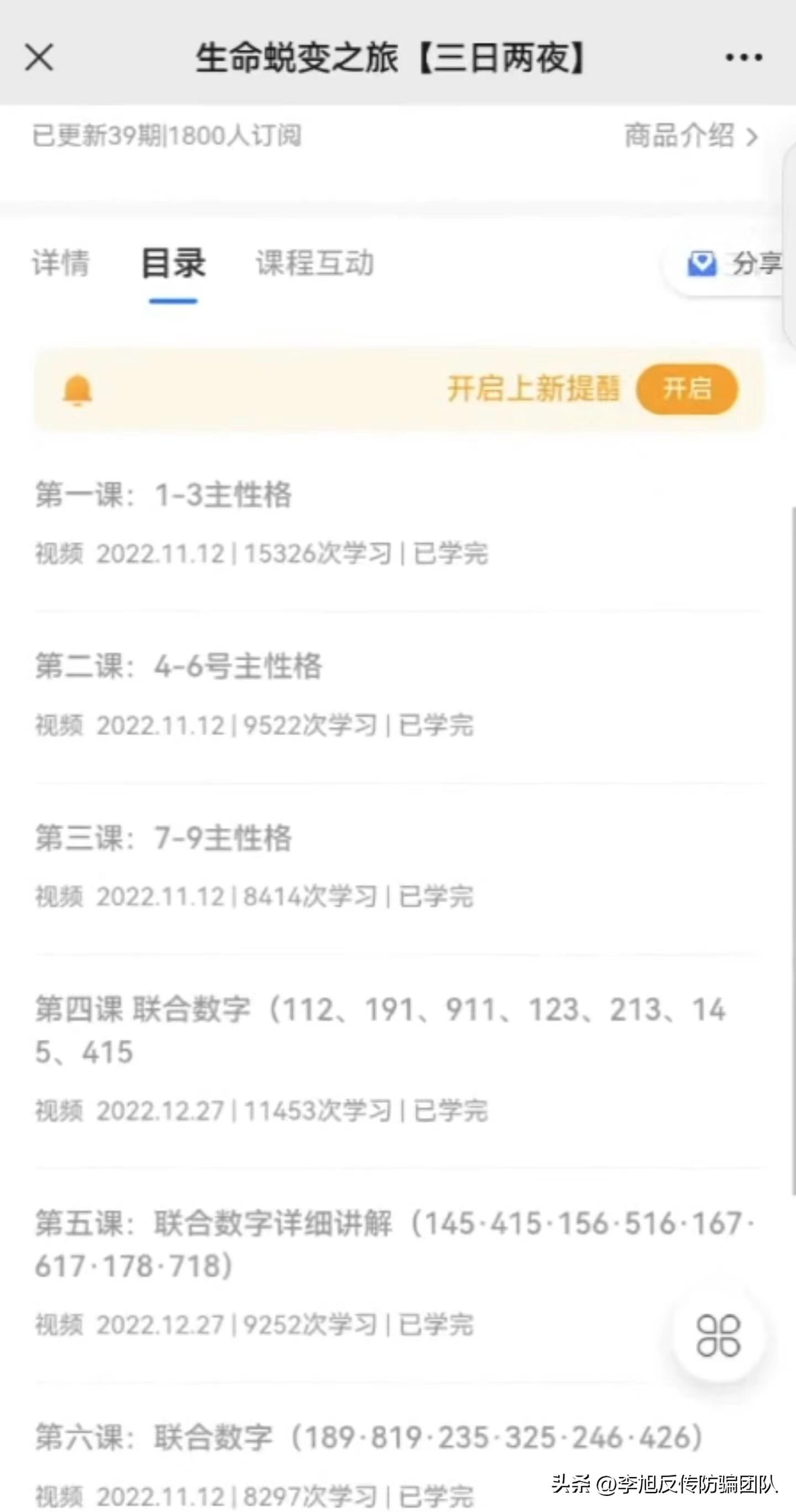Open 商品介绍 product introduction

[691, 136]
